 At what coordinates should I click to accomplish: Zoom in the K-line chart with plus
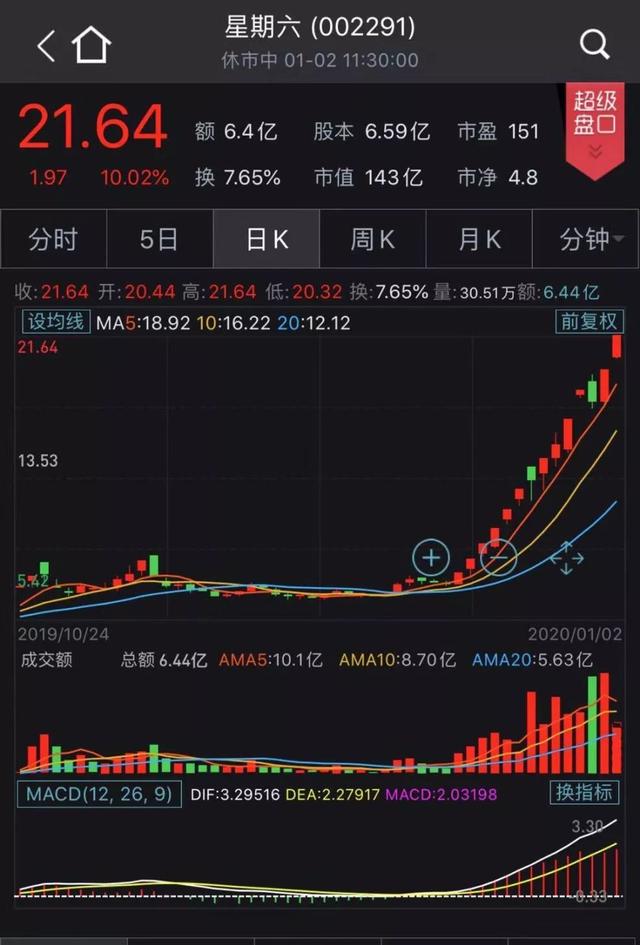[432, 557]
